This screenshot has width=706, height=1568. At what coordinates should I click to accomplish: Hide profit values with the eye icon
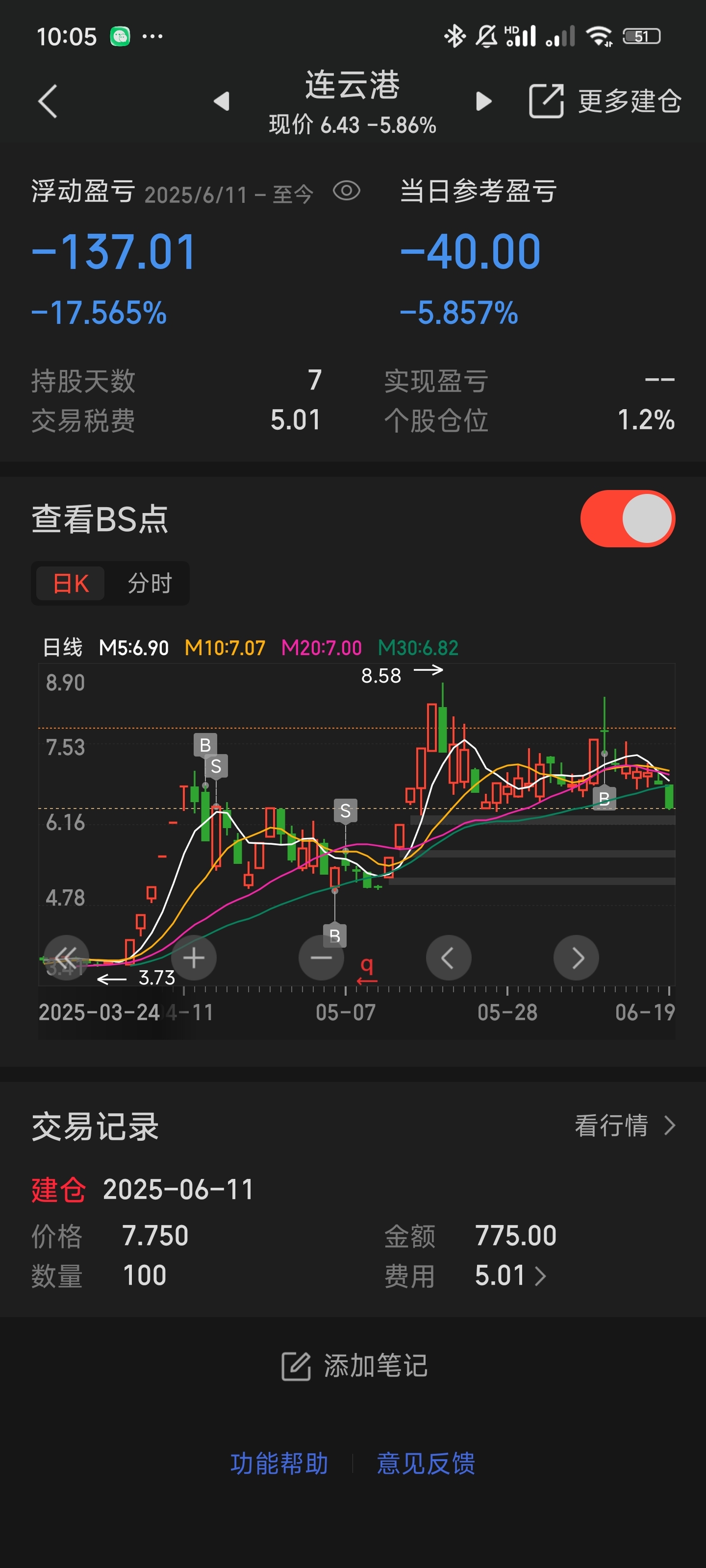click(x=347, y=191)
